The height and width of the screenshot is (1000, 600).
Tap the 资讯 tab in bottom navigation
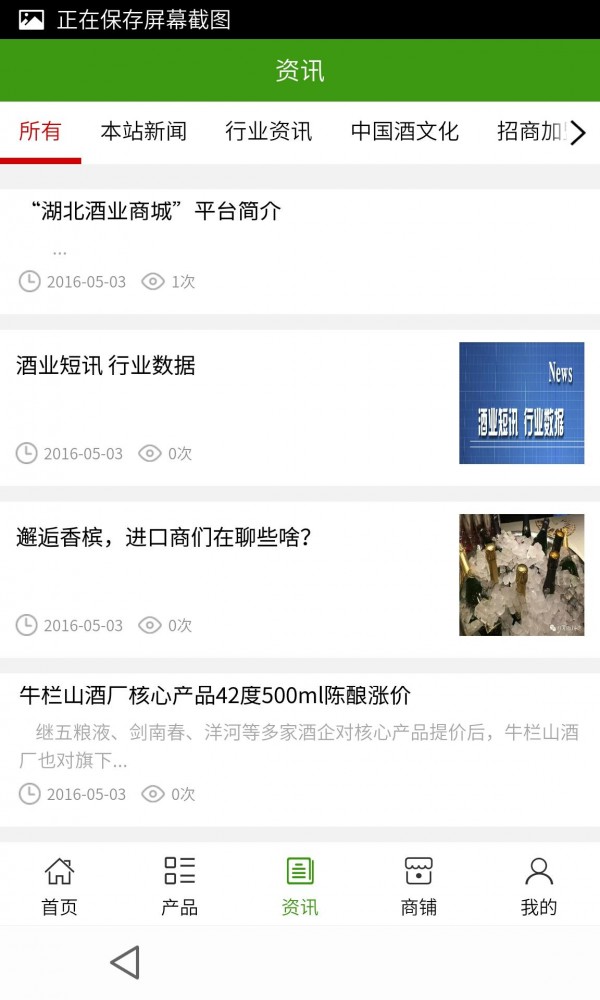pos(299,886)
